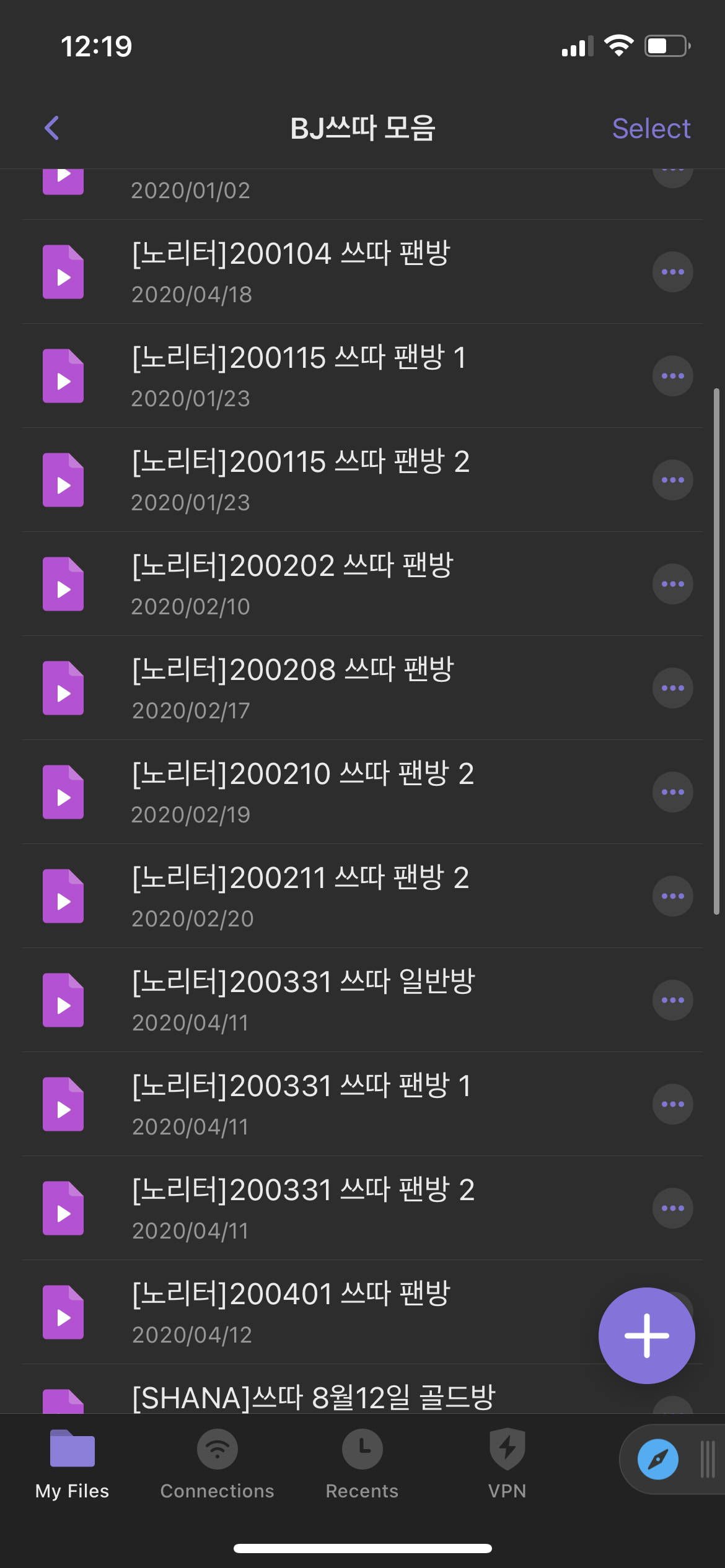Tap Select to choose files
725x1568 pixels.
[651, 129]
